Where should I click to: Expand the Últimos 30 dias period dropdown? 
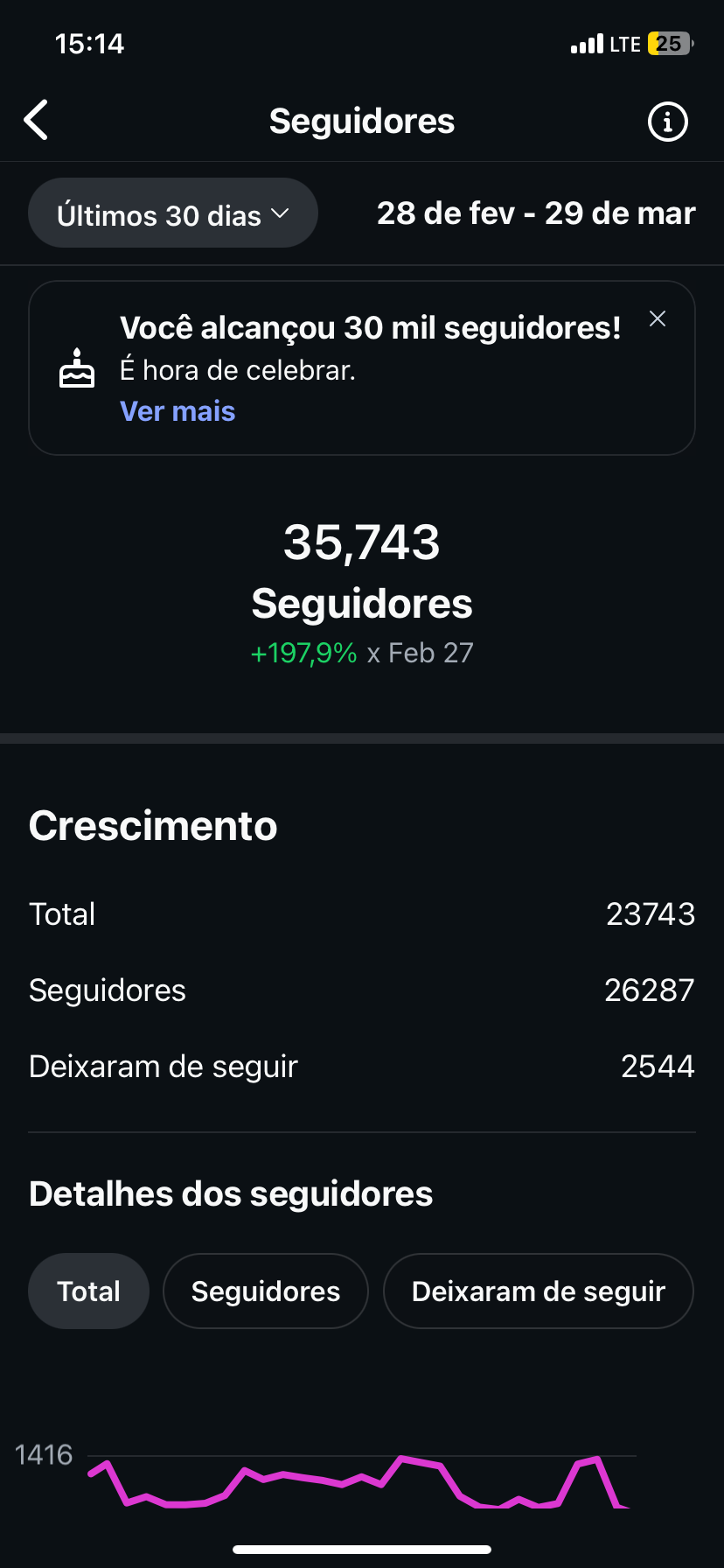pyautogui.click(x=173, y=213)
